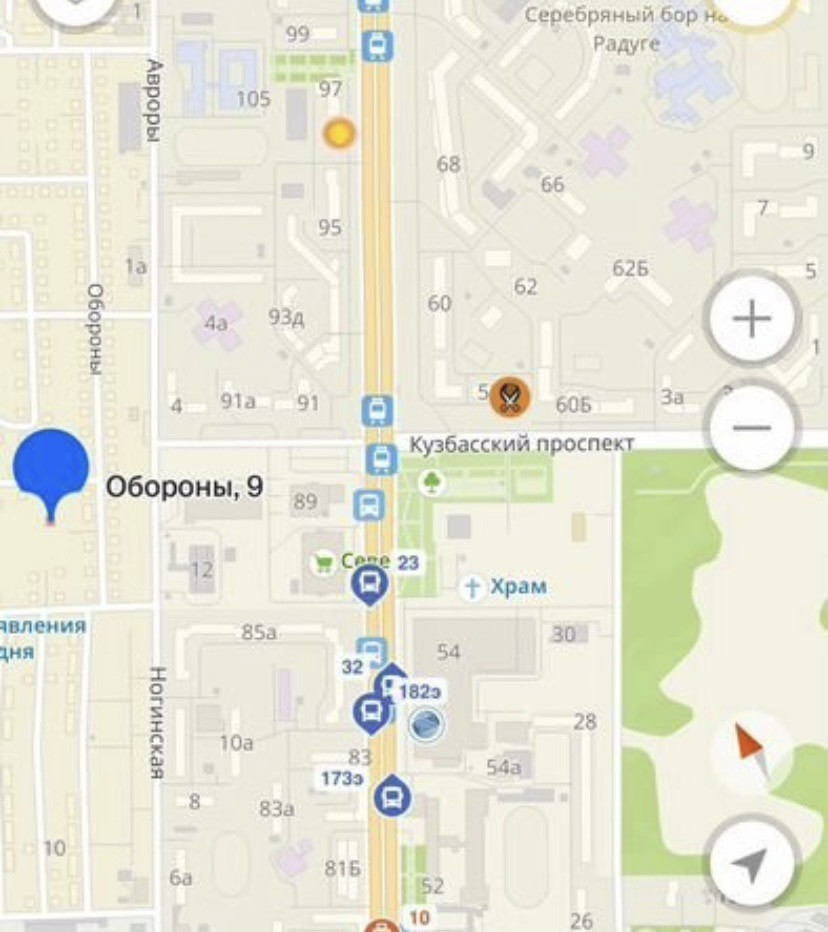
Task: Open the park tree marker
Action: click(x=433, y=484)
